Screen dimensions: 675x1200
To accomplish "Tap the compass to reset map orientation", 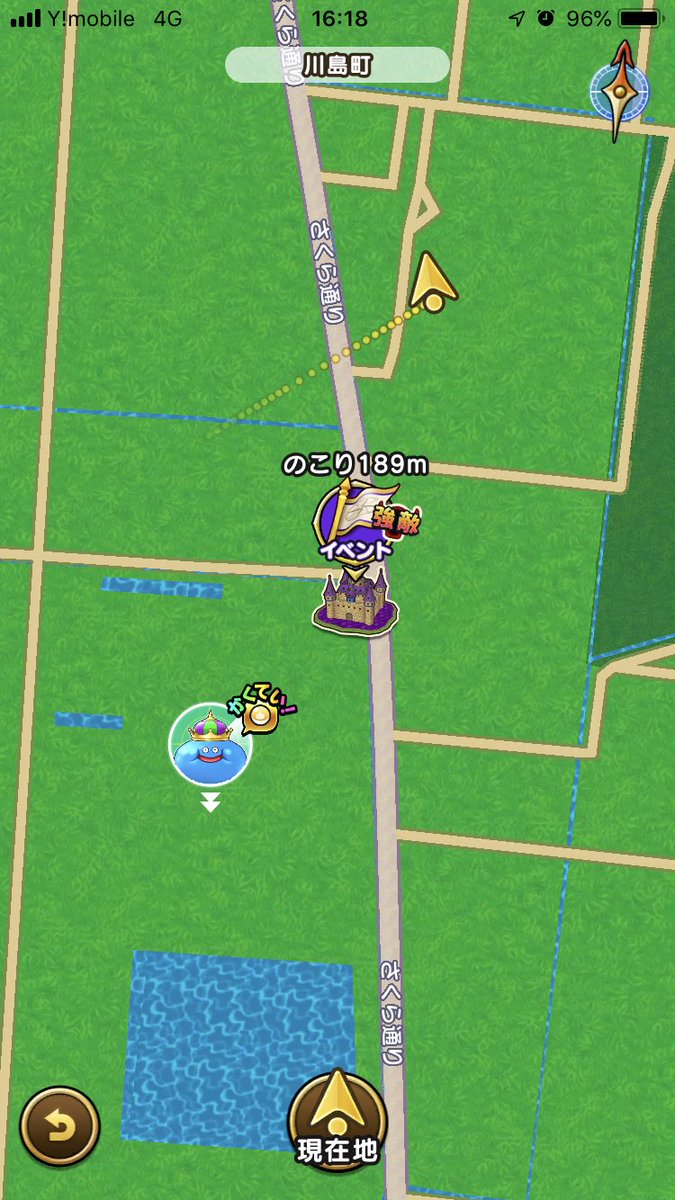I will [620, 91].
